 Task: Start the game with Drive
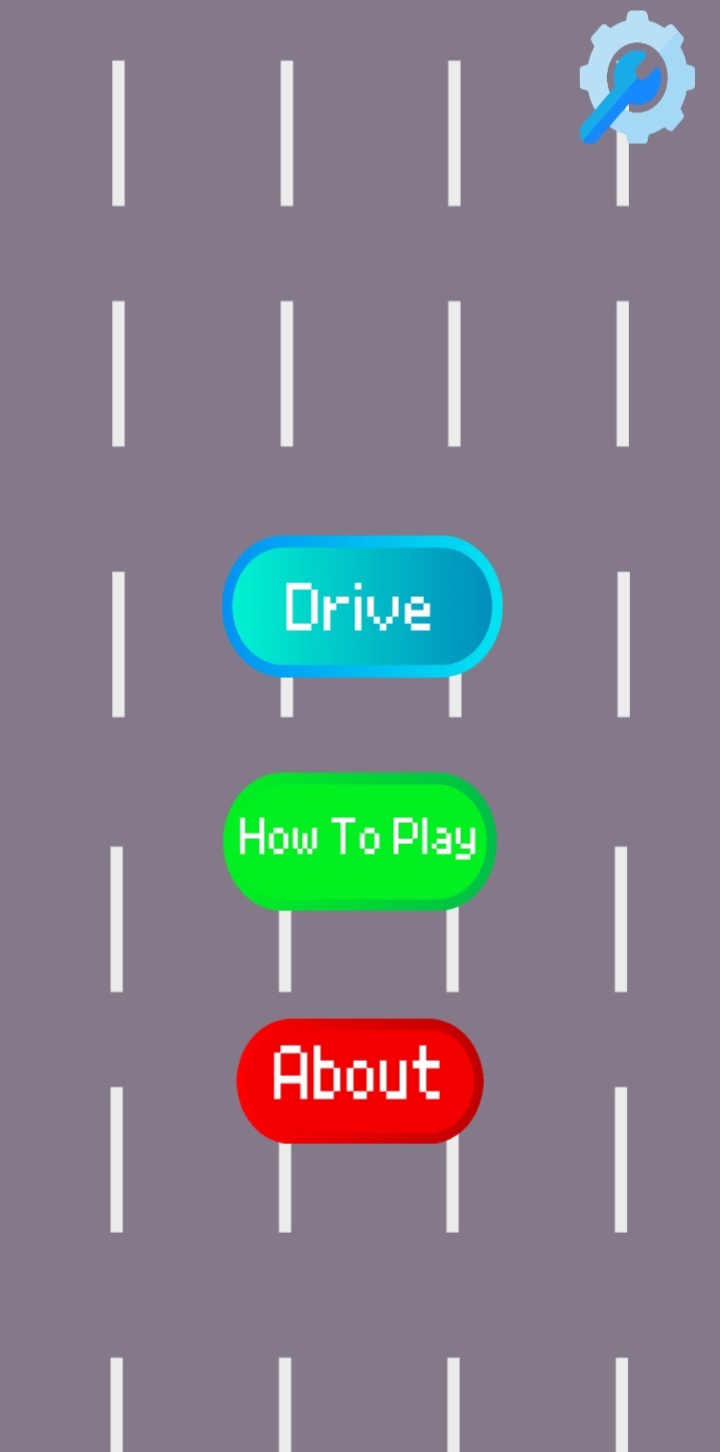click(361, 606)
